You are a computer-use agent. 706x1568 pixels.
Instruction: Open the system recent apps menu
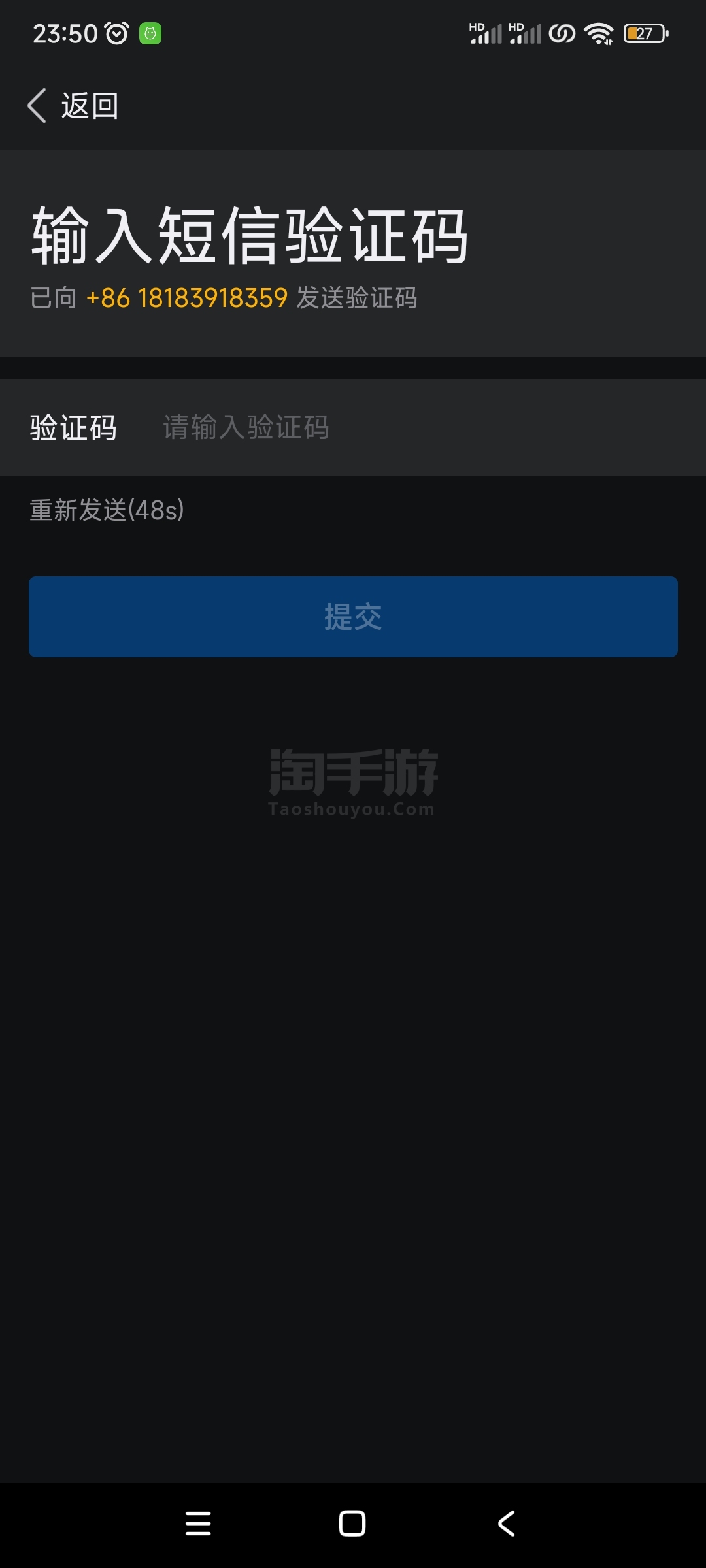198,1524
